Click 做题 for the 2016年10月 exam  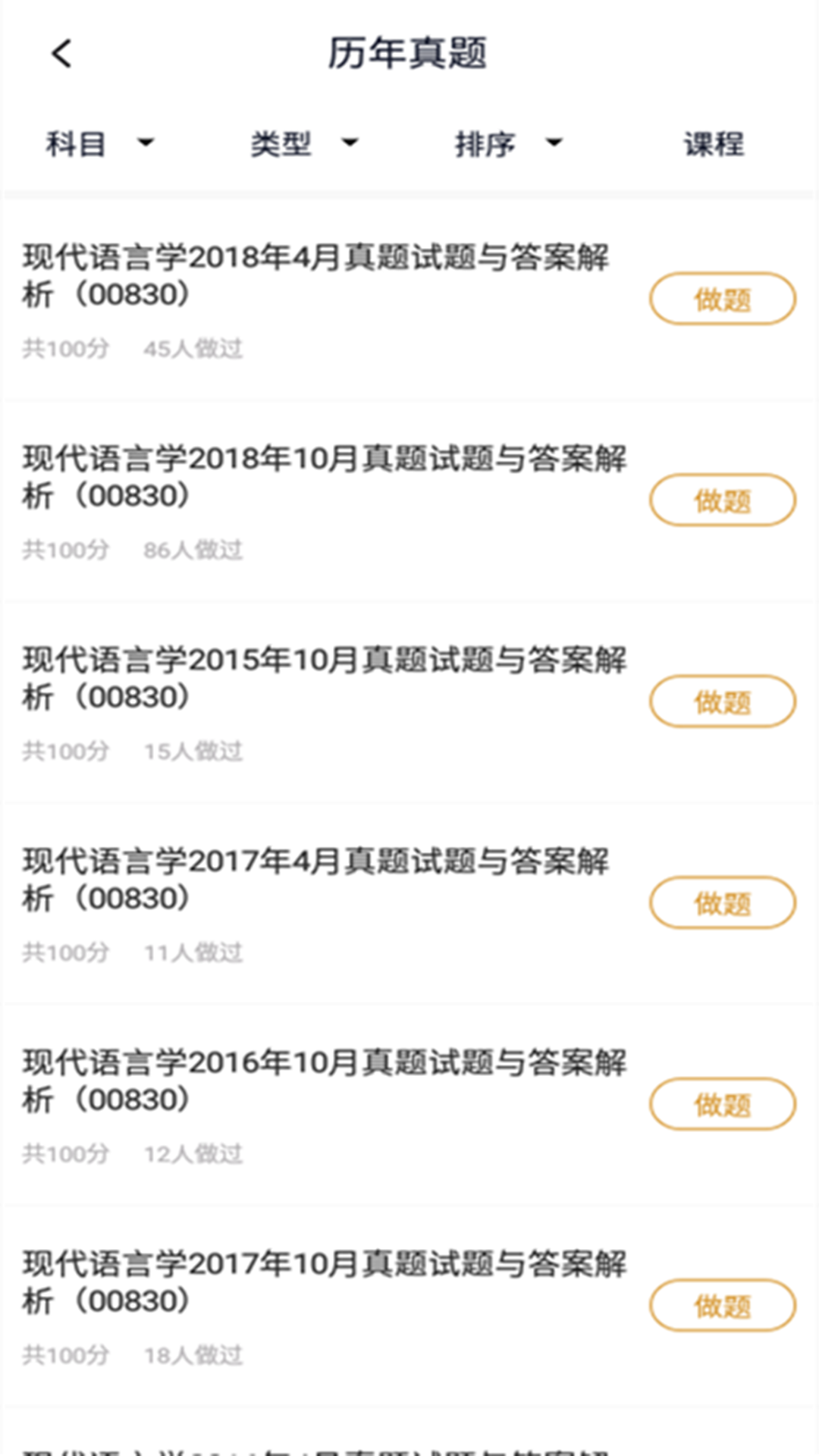point(721,1104)
